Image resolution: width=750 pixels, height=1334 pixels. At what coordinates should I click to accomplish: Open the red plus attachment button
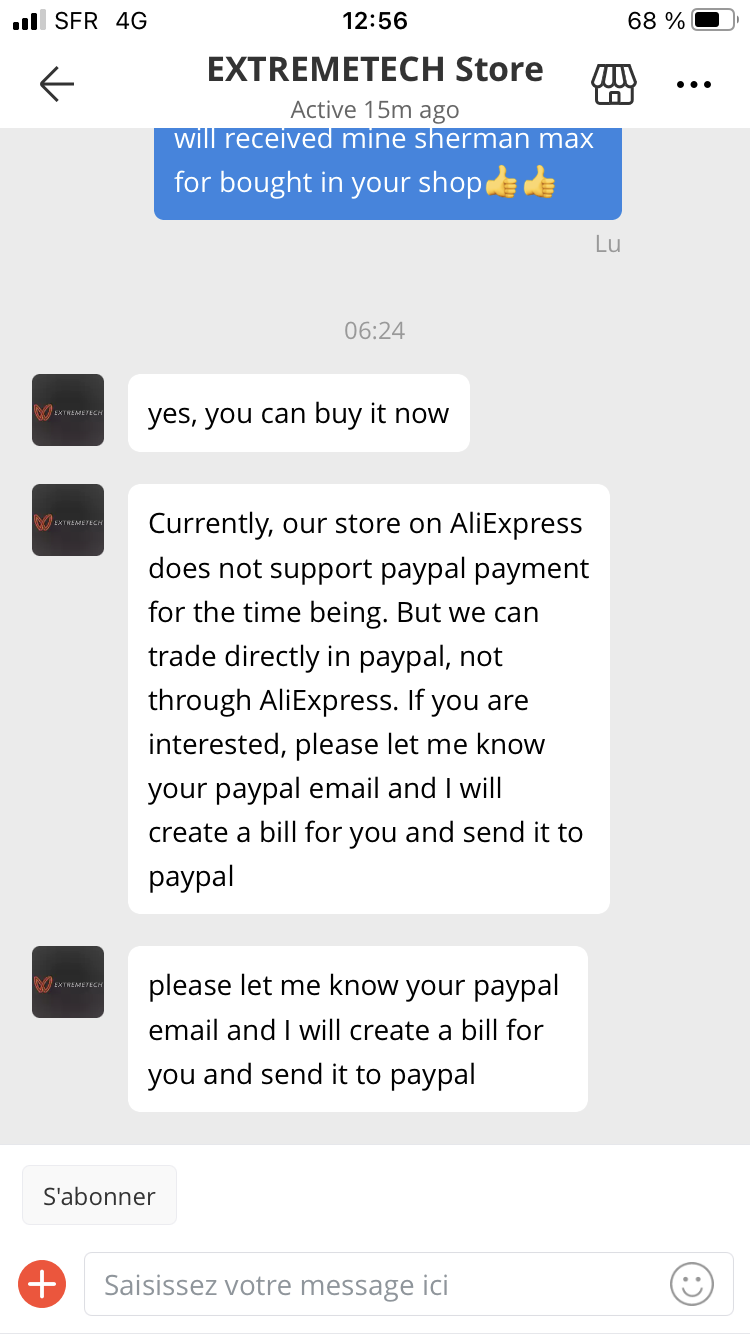pos(42,1283)
